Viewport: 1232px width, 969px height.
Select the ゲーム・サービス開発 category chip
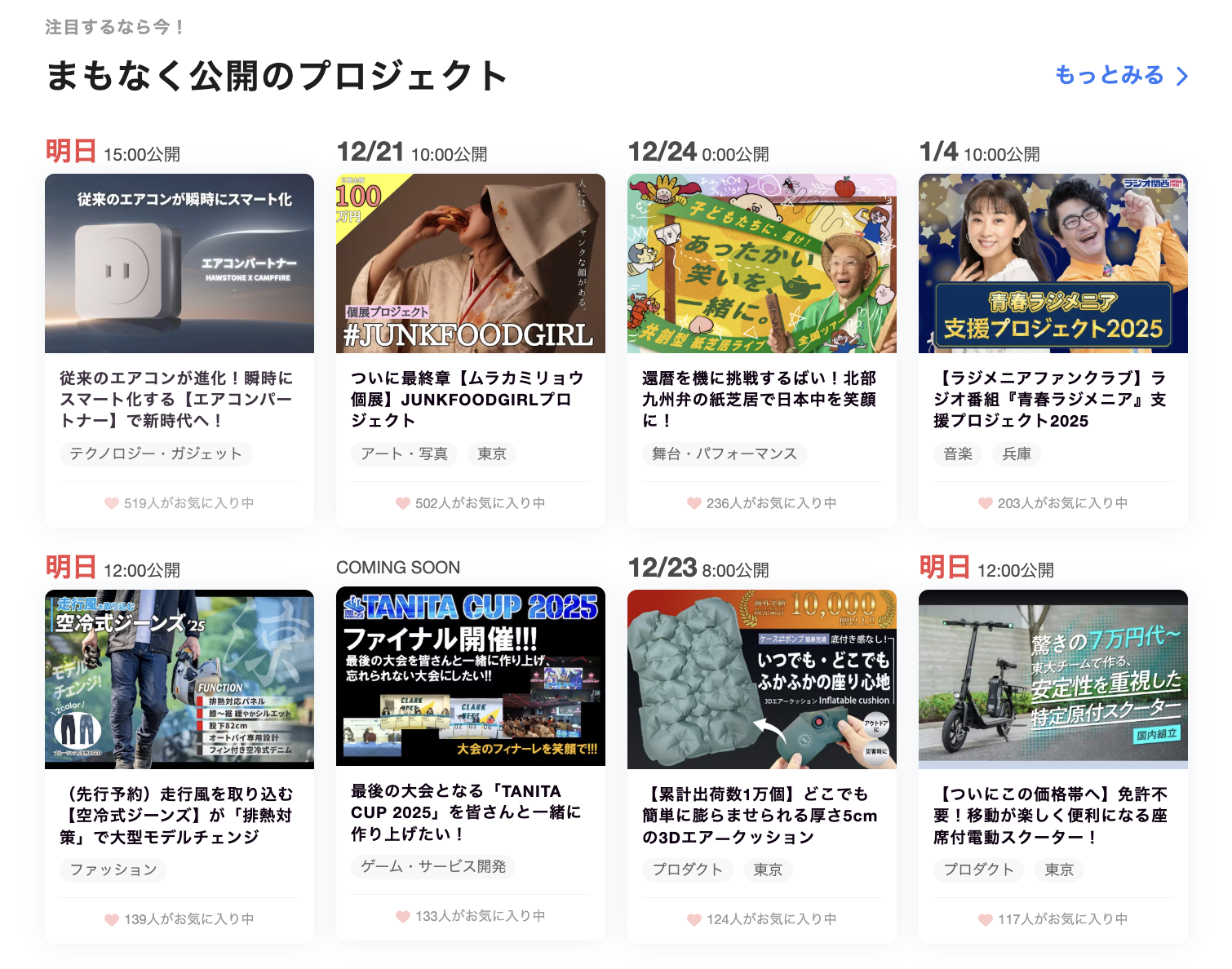pyautogui.click(x=433, y=866)
